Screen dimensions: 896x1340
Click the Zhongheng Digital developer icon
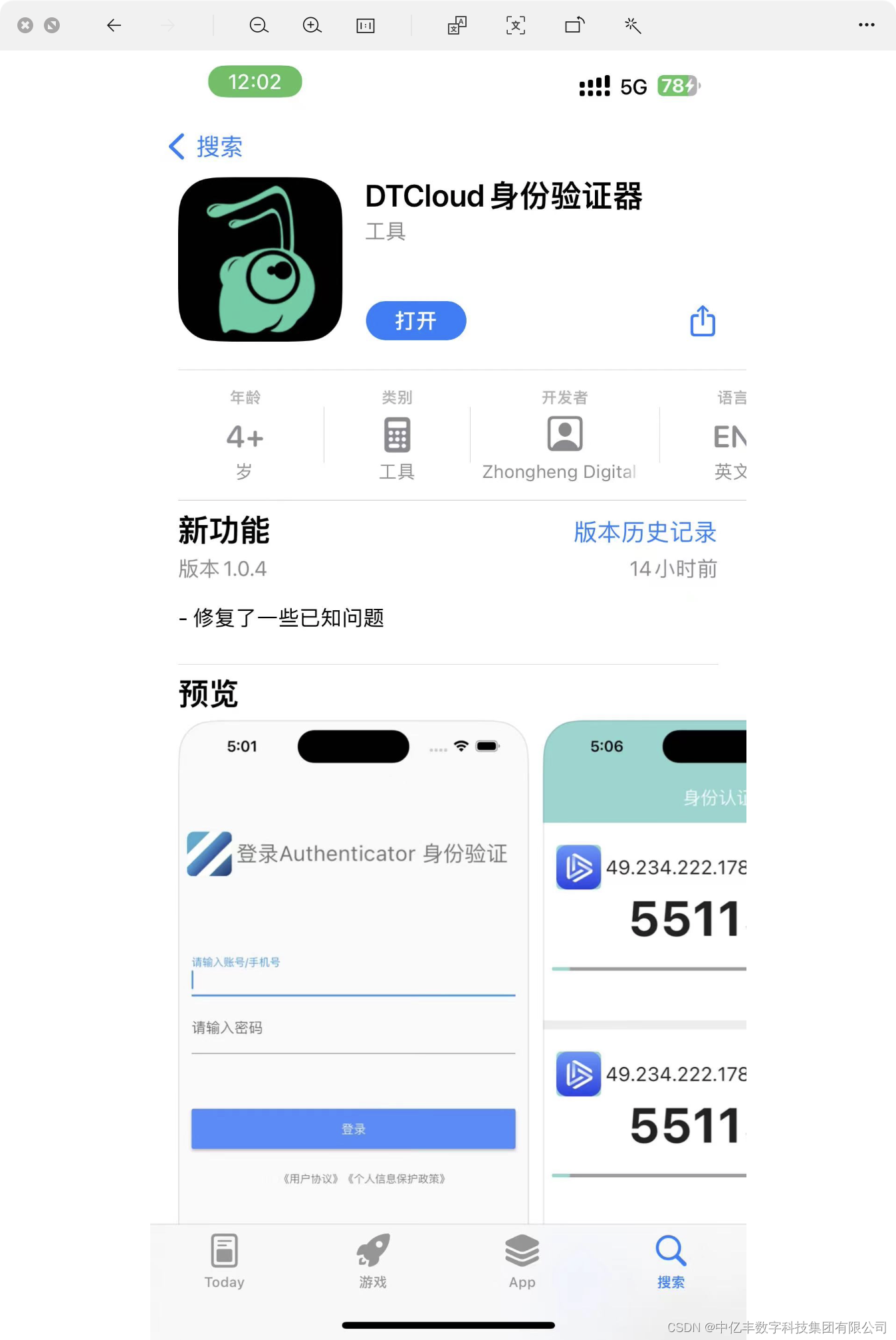564,433
